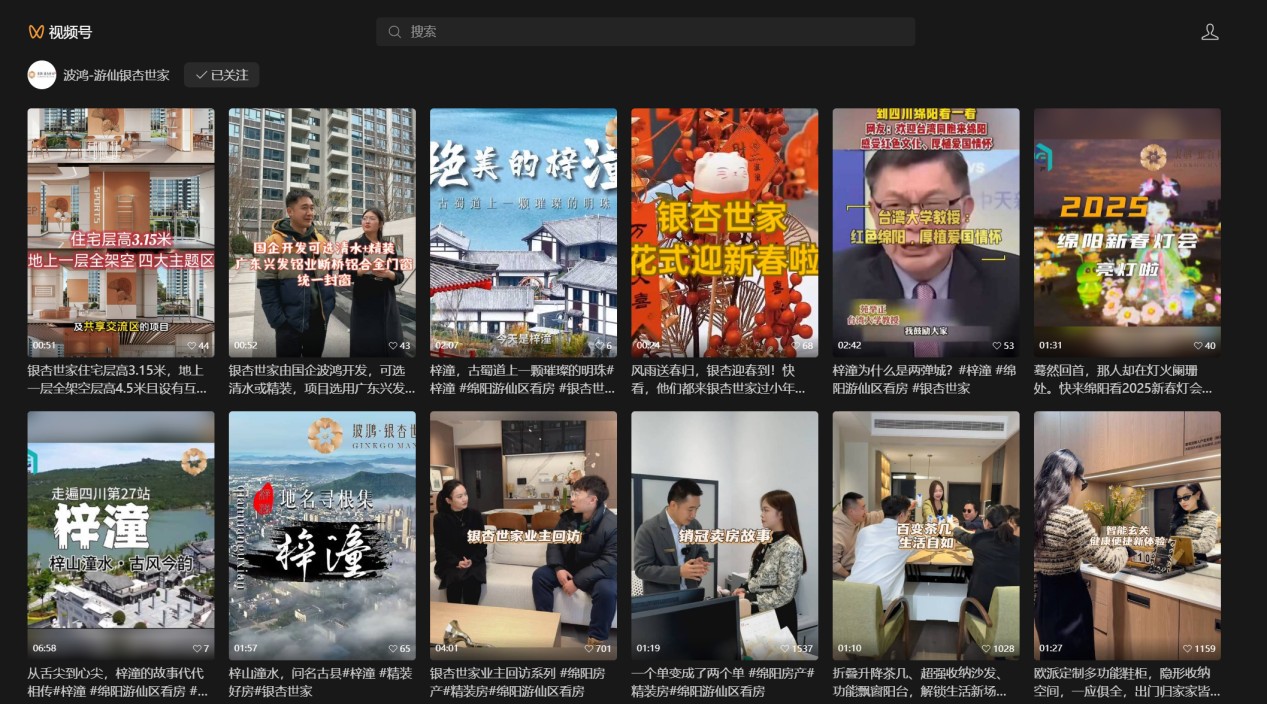This screenshot has width=1267, height=704.
Task: Watch the 走遍四川第27站 梓潼 video
Action: pyautogui.click(x=121, y=535)
